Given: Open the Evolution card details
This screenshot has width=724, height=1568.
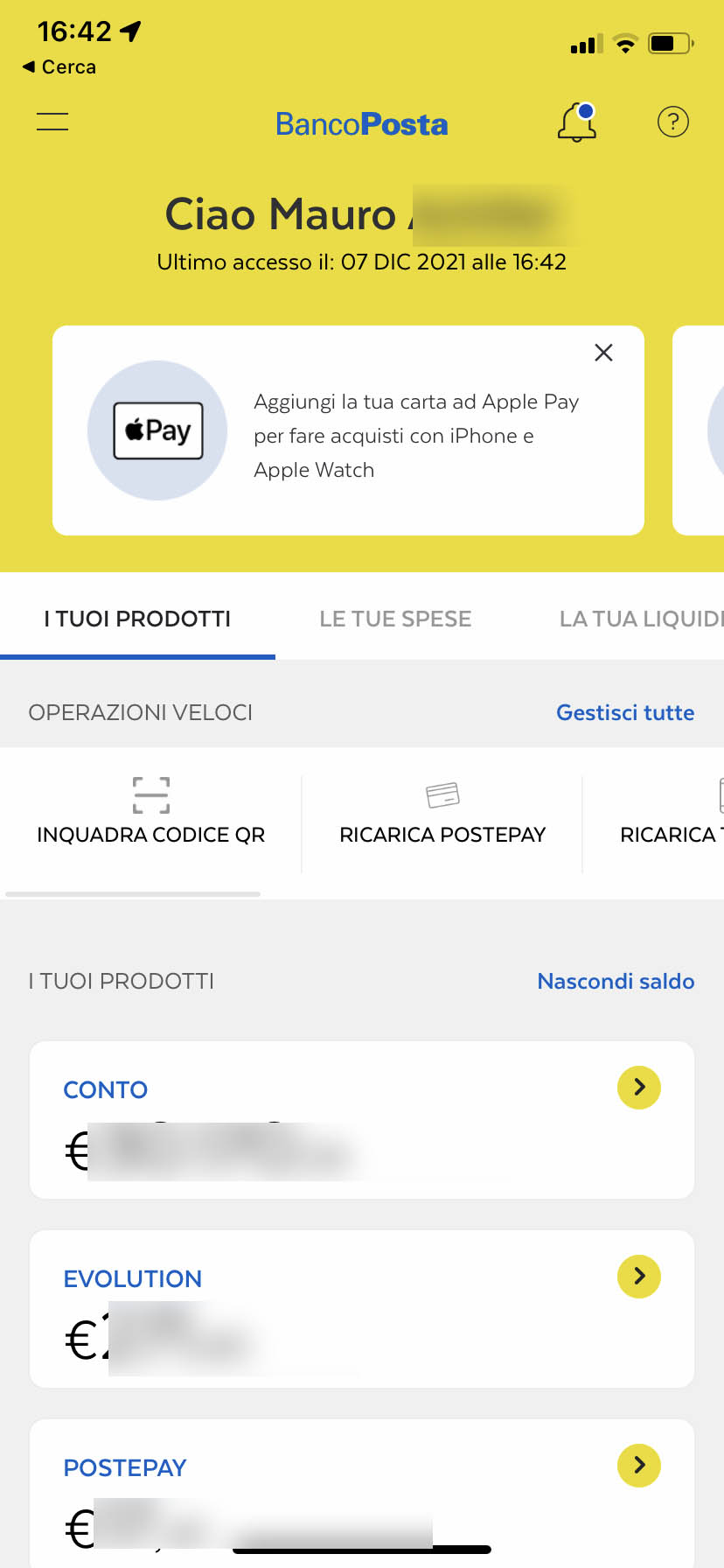Looking at the screenshot, I should point(639,1277).
